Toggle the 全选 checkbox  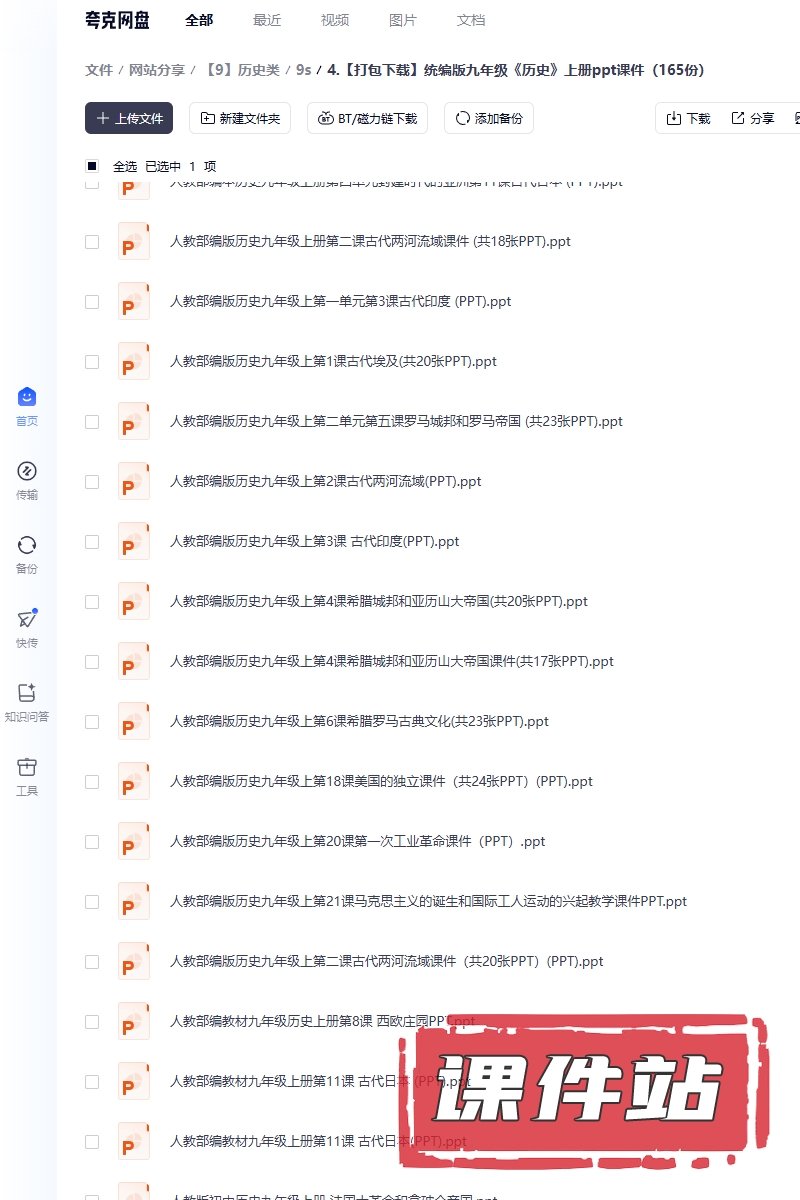[x=92, y=166]
